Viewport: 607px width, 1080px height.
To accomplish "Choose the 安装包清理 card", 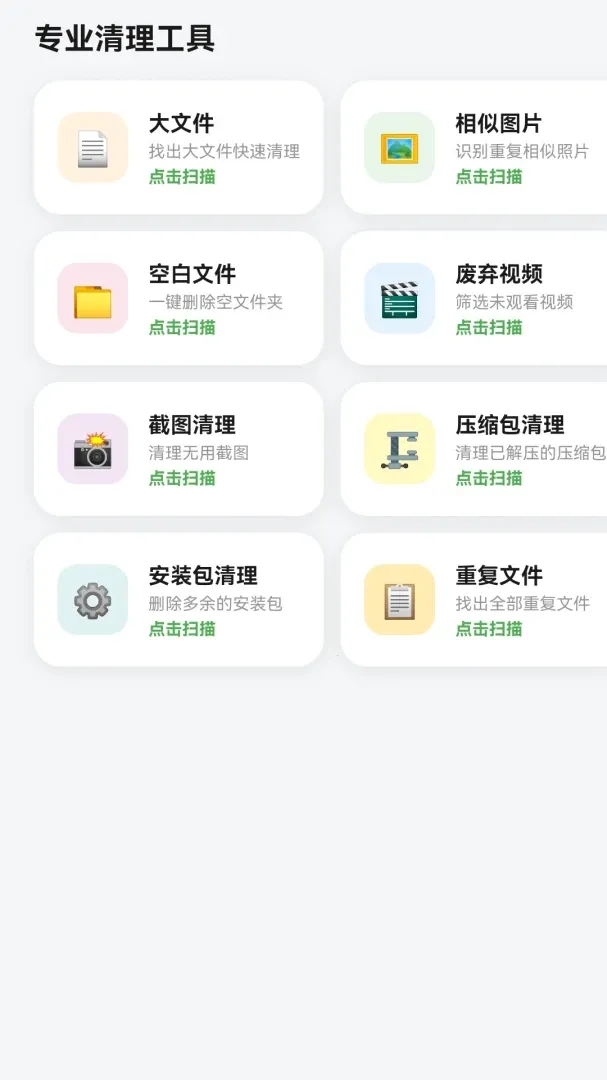I will [178, 600].
